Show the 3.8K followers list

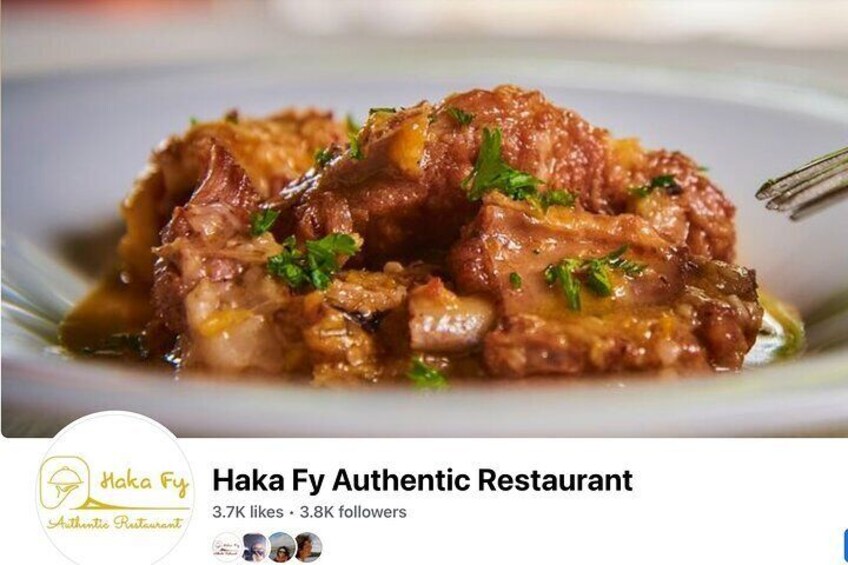[353, 512]
